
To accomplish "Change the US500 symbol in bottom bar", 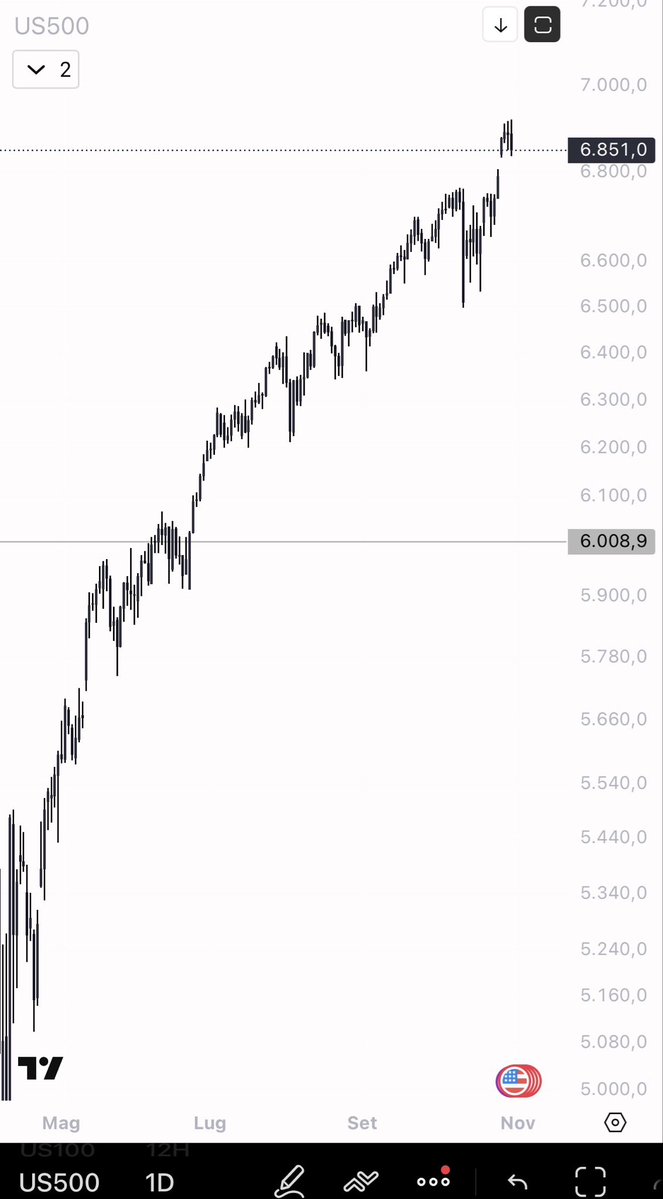I will tap(60, 1182).
